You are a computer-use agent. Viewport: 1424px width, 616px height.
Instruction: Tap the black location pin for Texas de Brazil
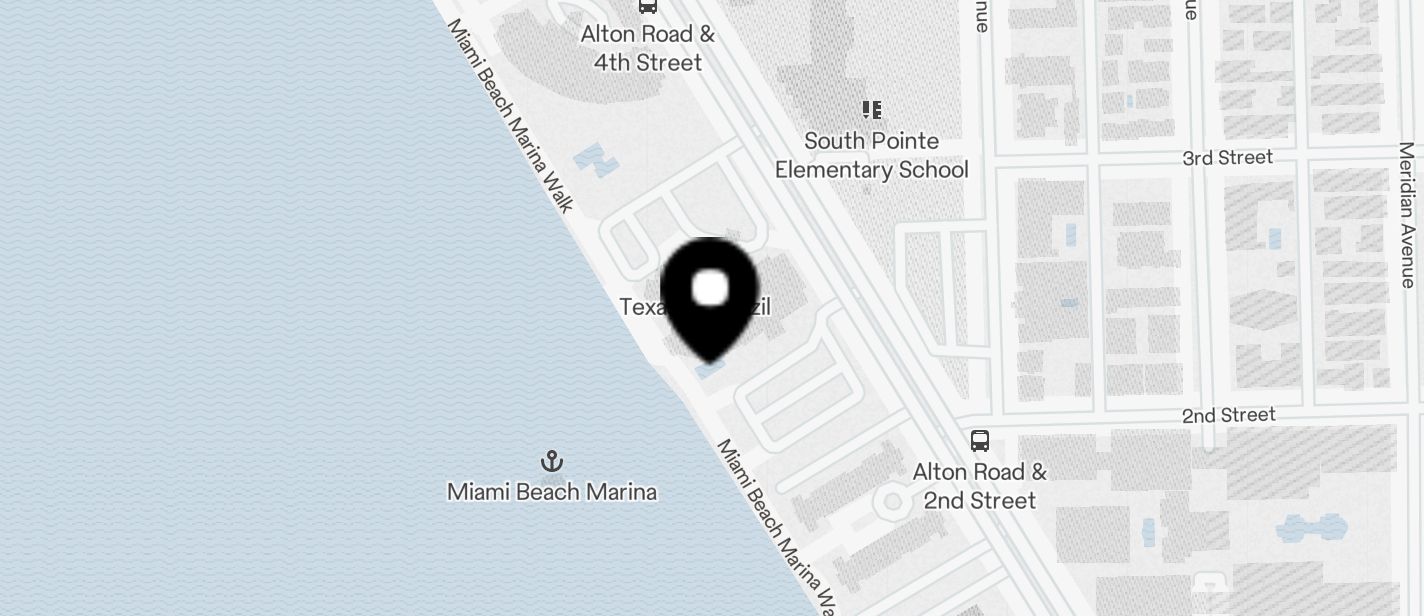coord(709,293)
